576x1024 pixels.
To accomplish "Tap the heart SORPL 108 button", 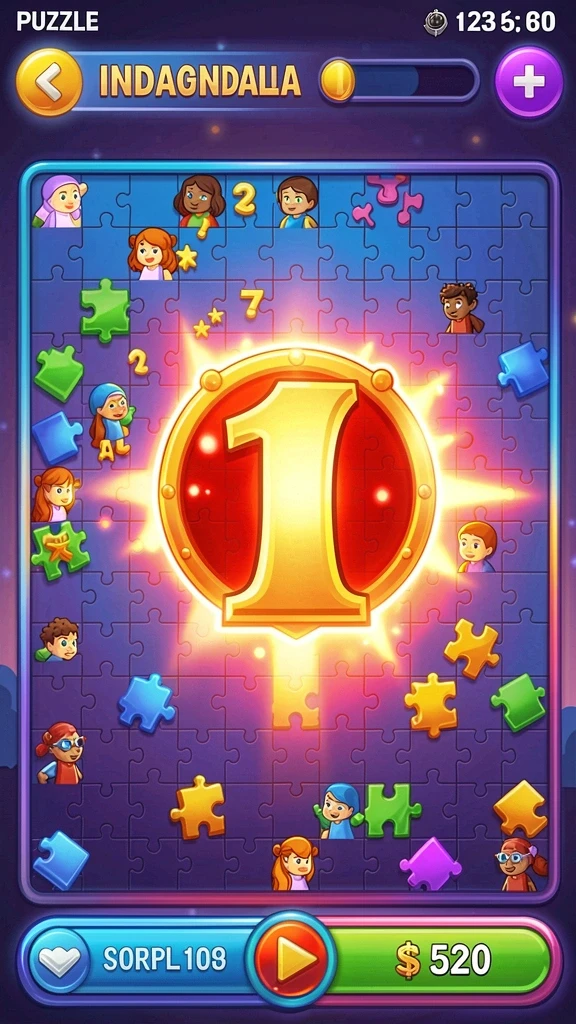I will pos(140,959).
